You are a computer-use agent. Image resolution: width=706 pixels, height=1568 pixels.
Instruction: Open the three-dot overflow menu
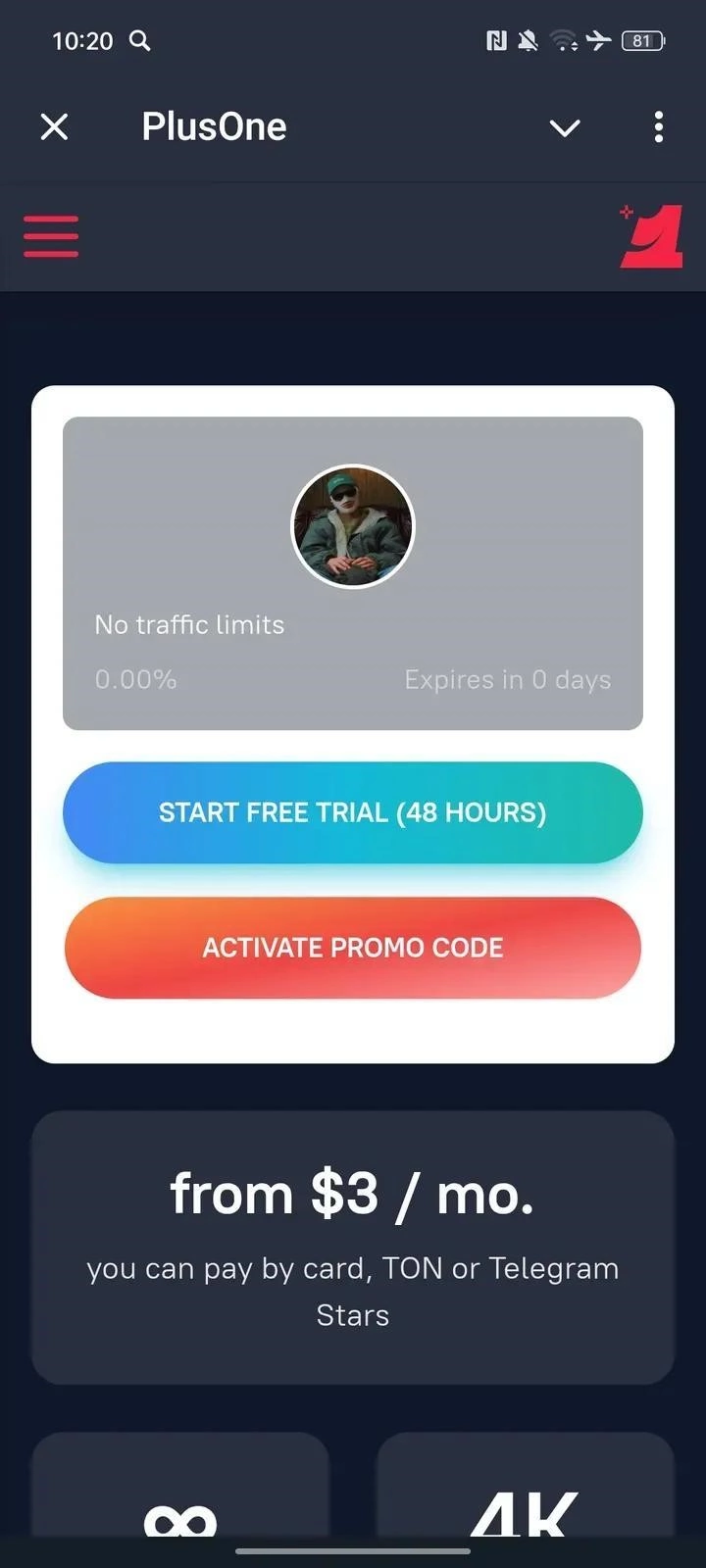[658, 126]
